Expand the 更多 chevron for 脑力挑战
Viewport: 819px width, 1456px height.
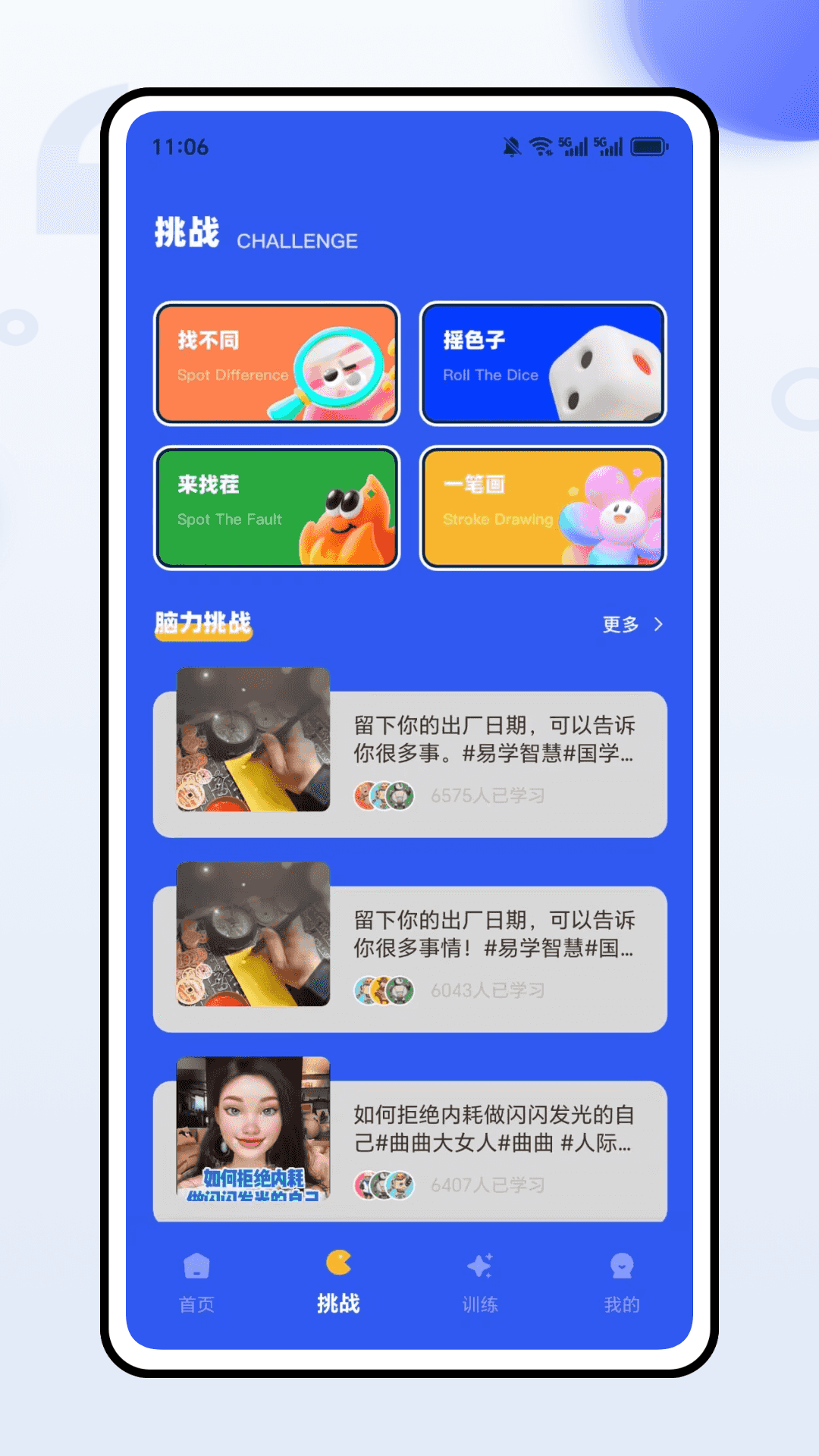tap(659, 624)
